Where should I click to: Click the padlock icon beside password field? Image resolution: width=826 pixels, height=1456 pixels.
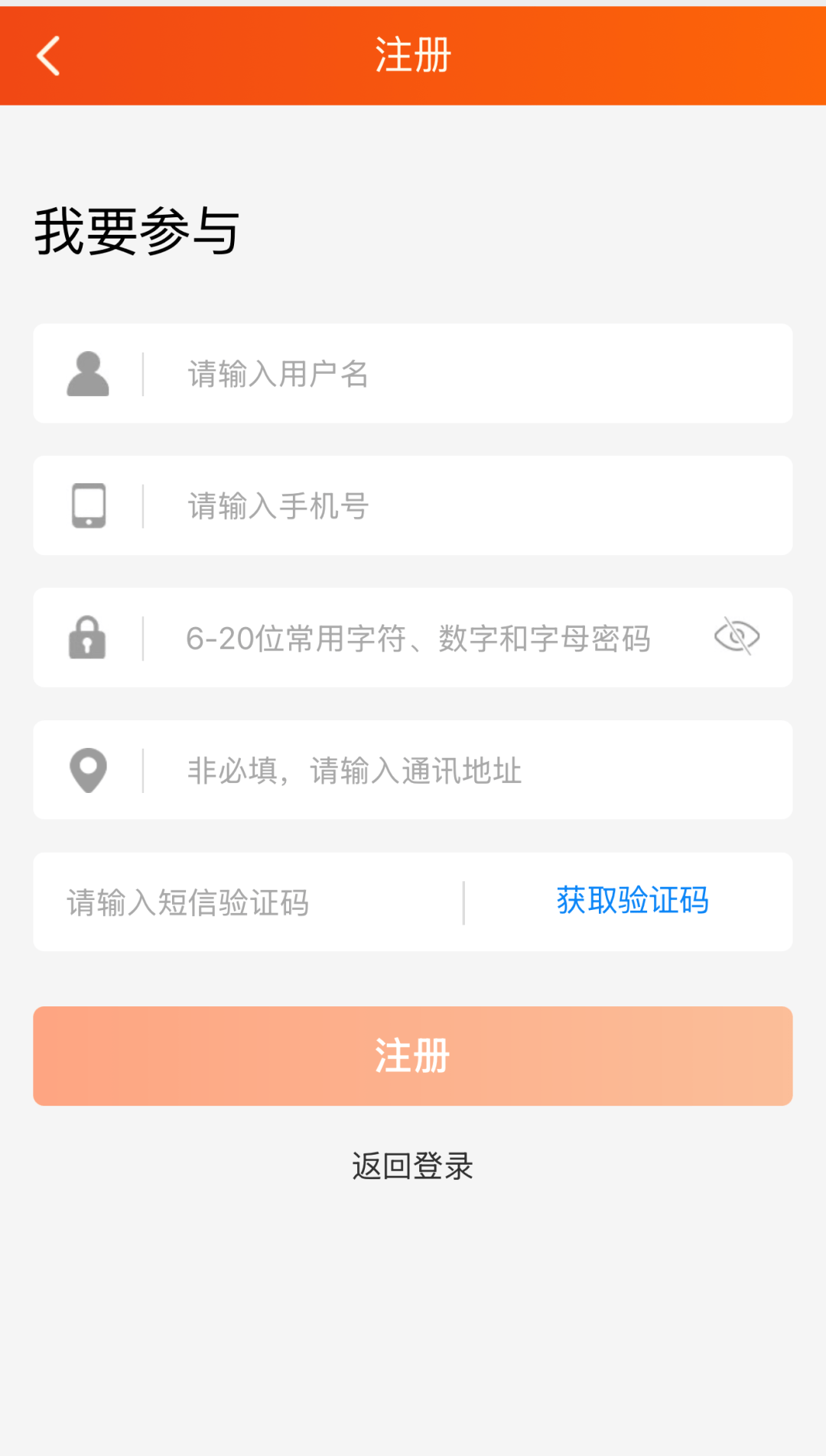click(x=88, y=638)
